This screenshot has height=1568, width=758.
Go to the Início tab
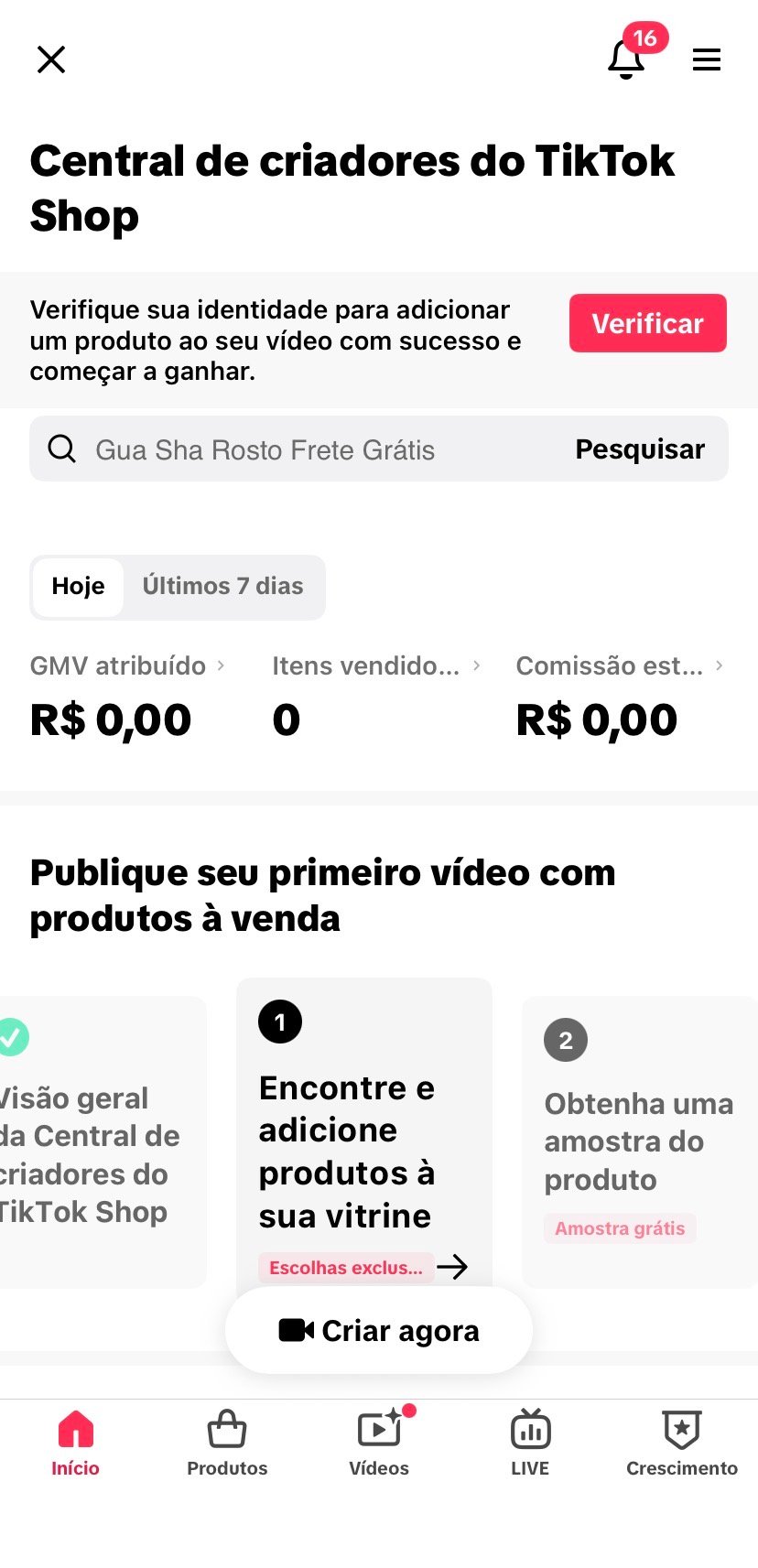[75, 1444]
